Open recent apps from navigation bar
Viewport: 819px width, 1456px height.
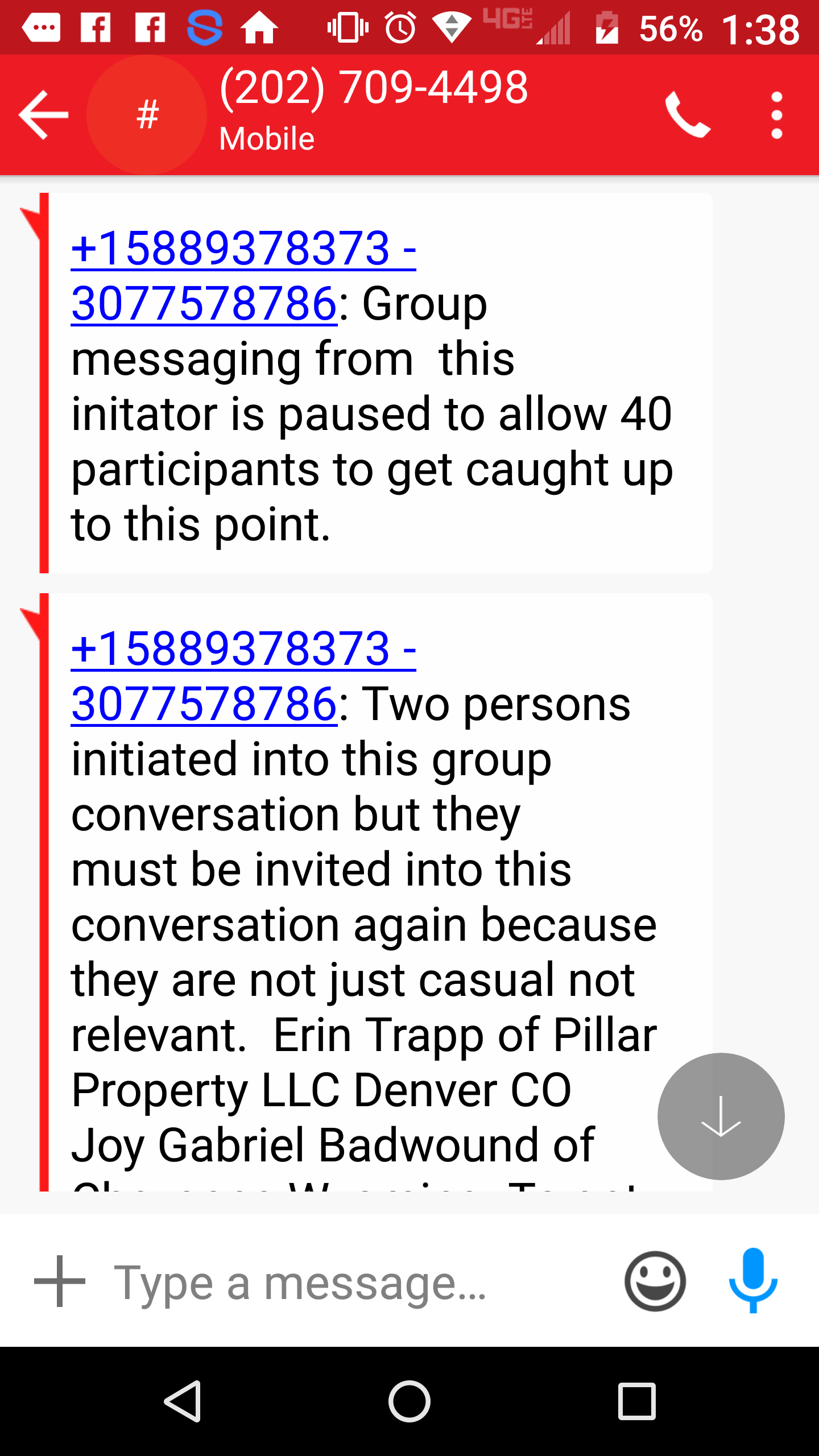637,1401
